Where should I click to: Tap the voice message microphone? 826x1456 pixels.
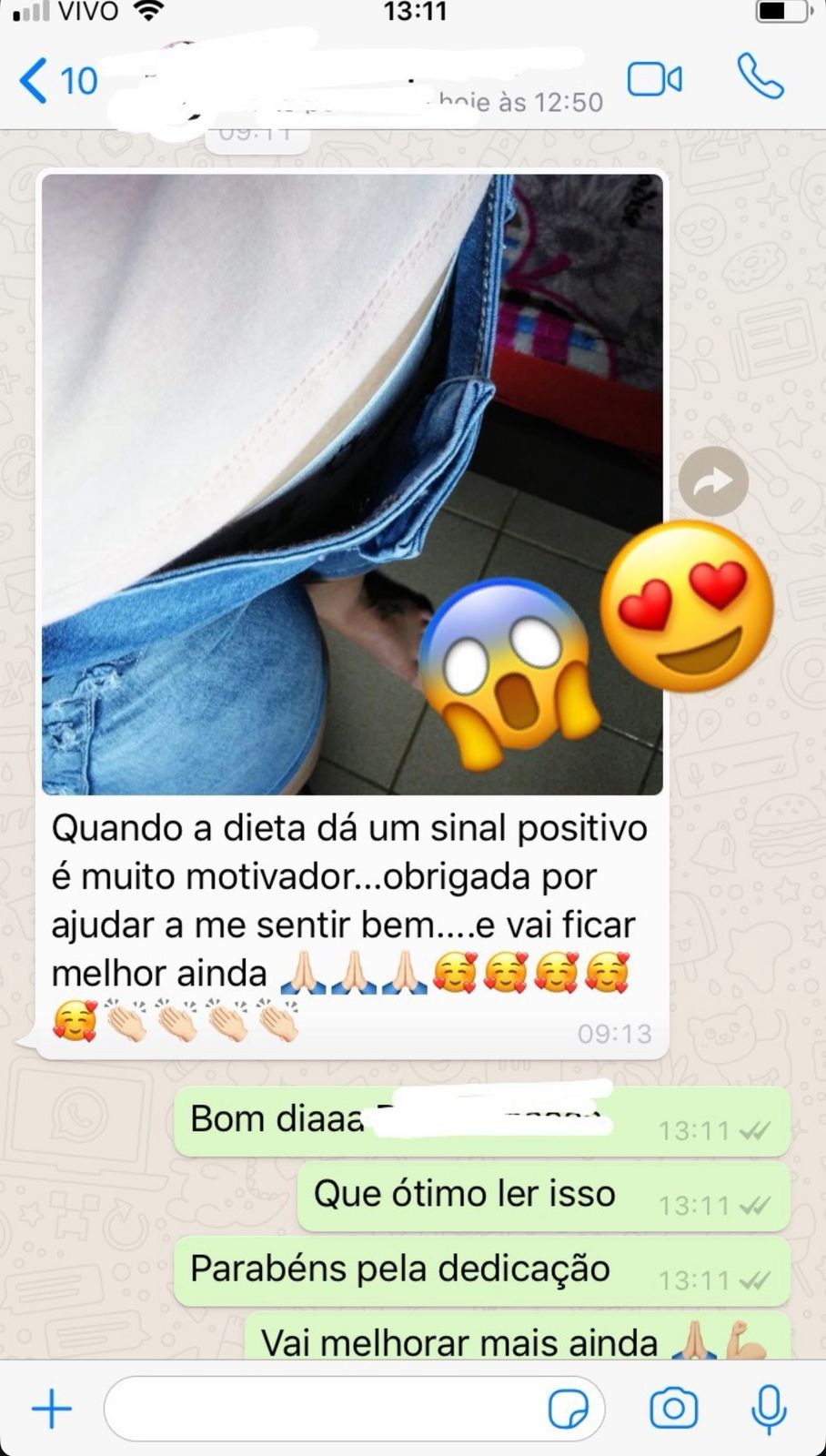coord(769,1409)
